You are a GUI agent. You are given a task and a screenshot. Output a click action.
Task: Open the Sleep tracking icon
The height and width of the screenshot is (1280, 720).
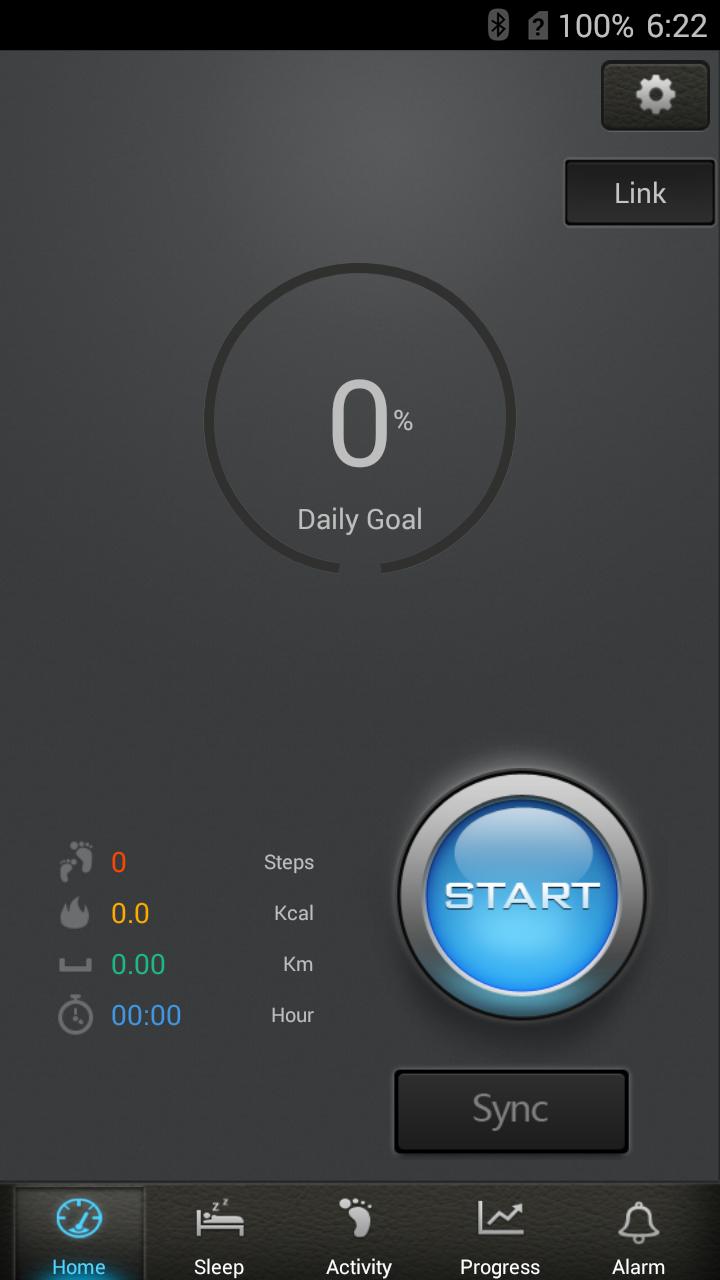[218, 1218]
